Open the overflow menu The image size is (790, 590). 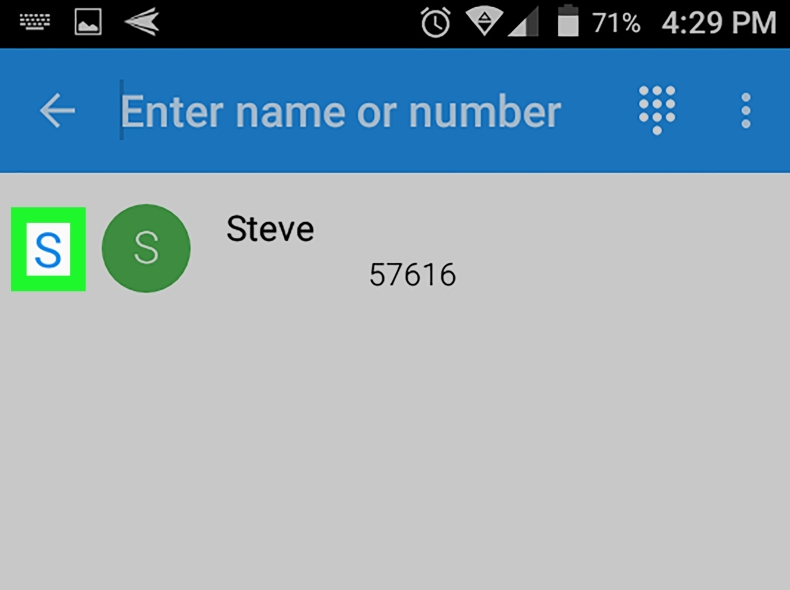click(745, 111)
